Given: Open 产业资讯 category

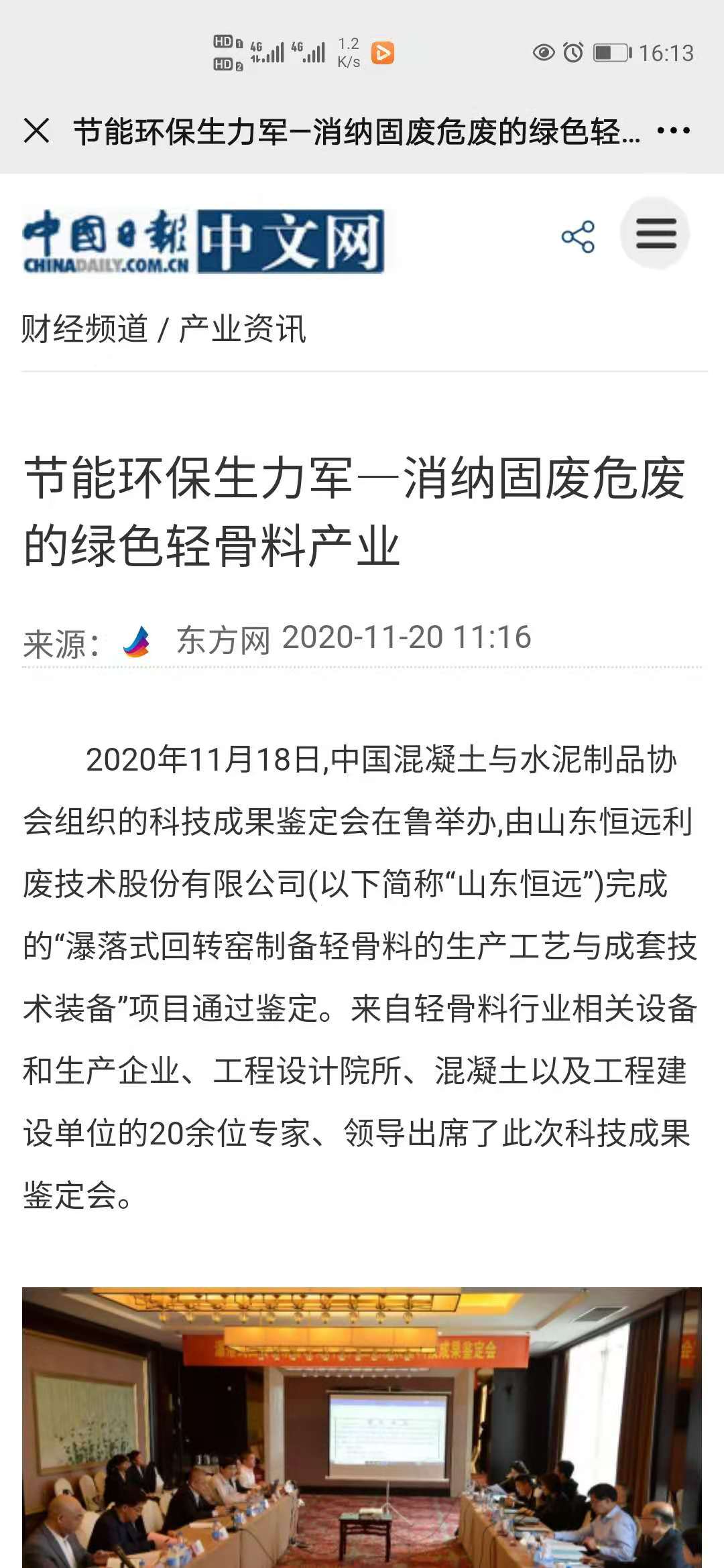Looking at the screenshot, I should point(243,329).
